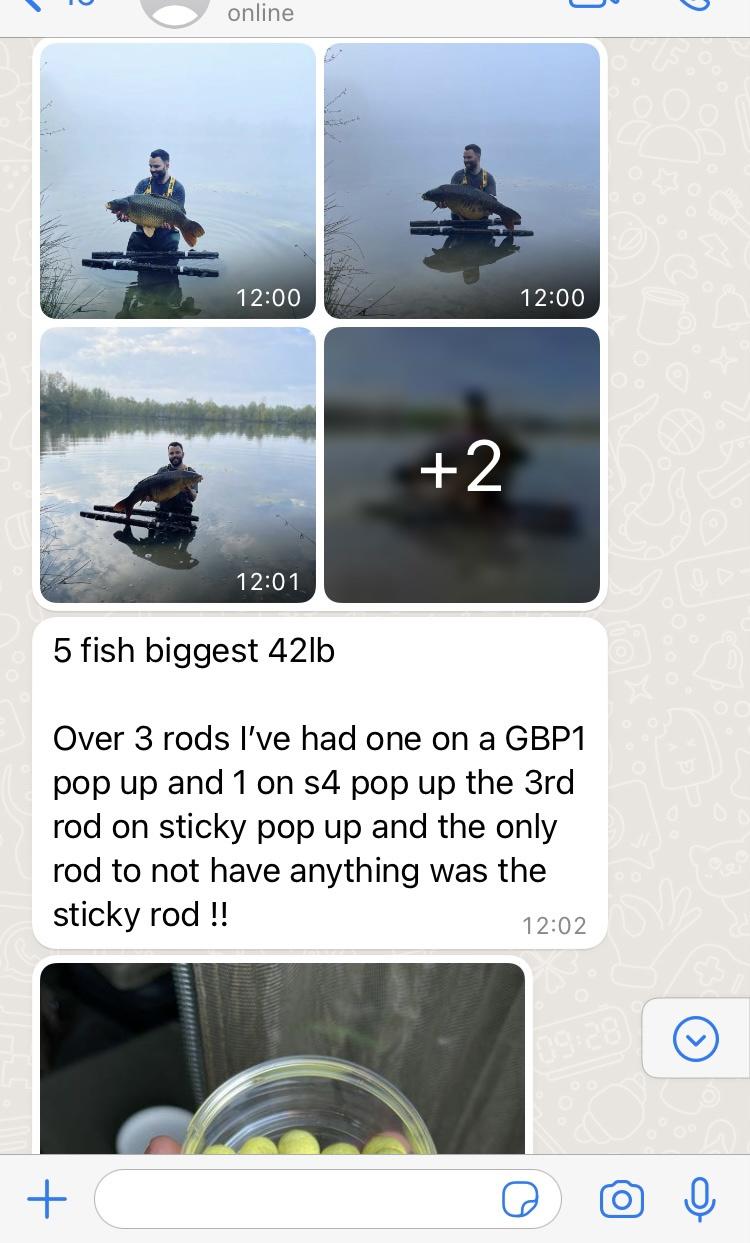Viewport: 750px width, 1243px height.
Task: Launch the camera from chat bar
Action: click(621, 1199)
